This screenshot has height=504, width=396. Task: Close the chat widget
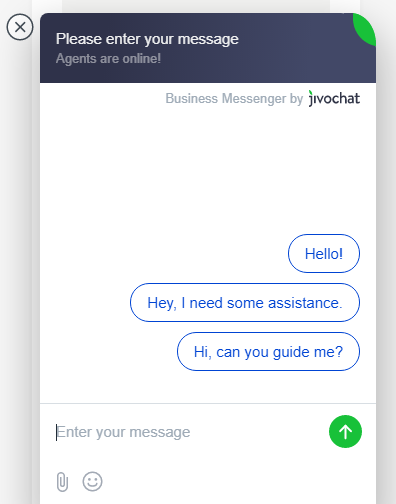tap(20, 27)
